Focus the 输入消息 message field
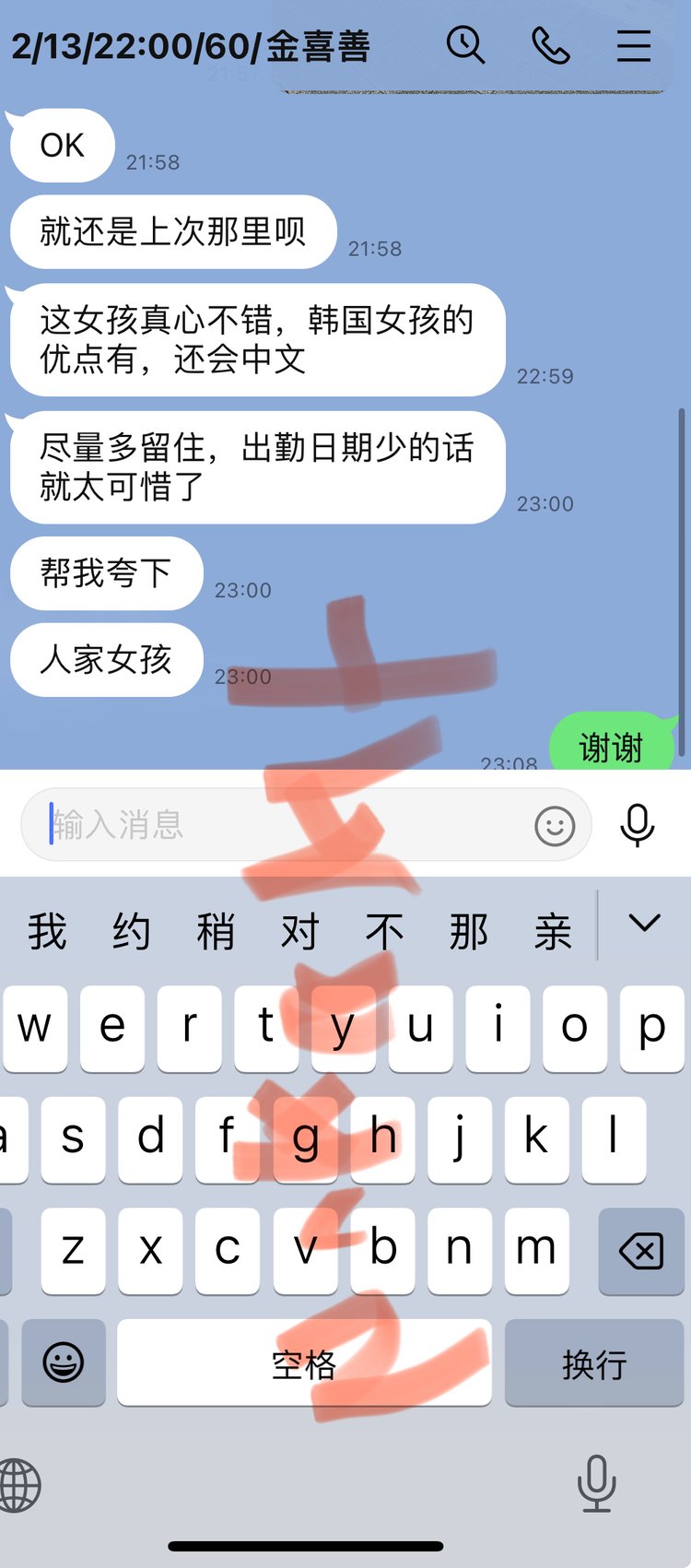The height and width of the screenshot is (1568, 691). pyautogui.click(x=276, y=824)
